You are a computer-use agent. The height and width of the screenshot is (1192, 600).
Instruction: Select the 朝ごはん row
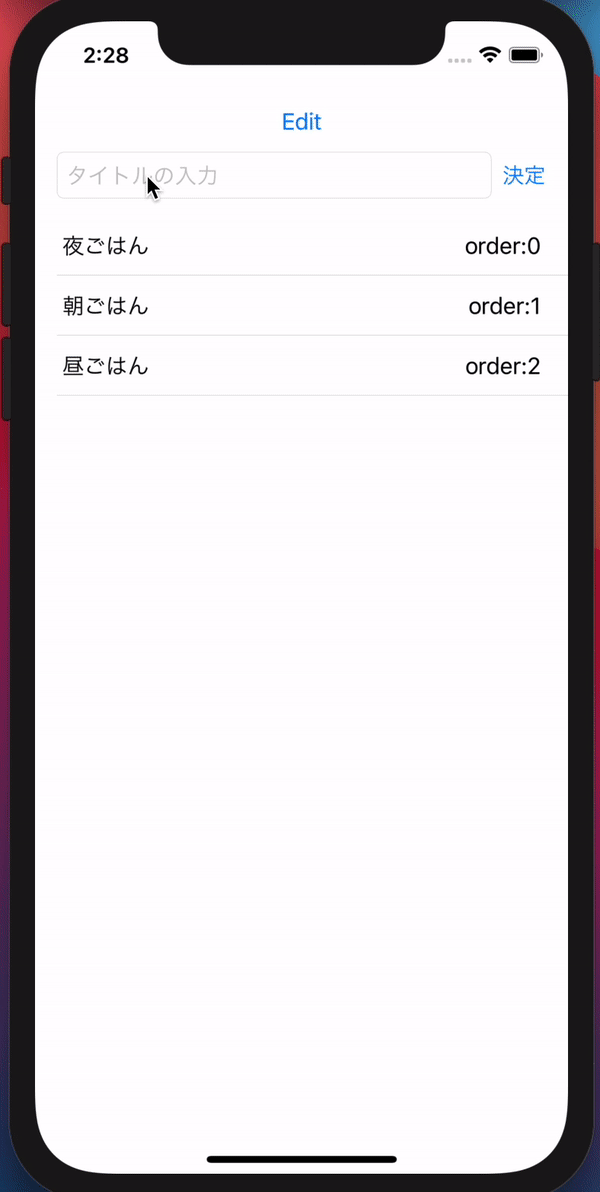click(x=300, y=306)
